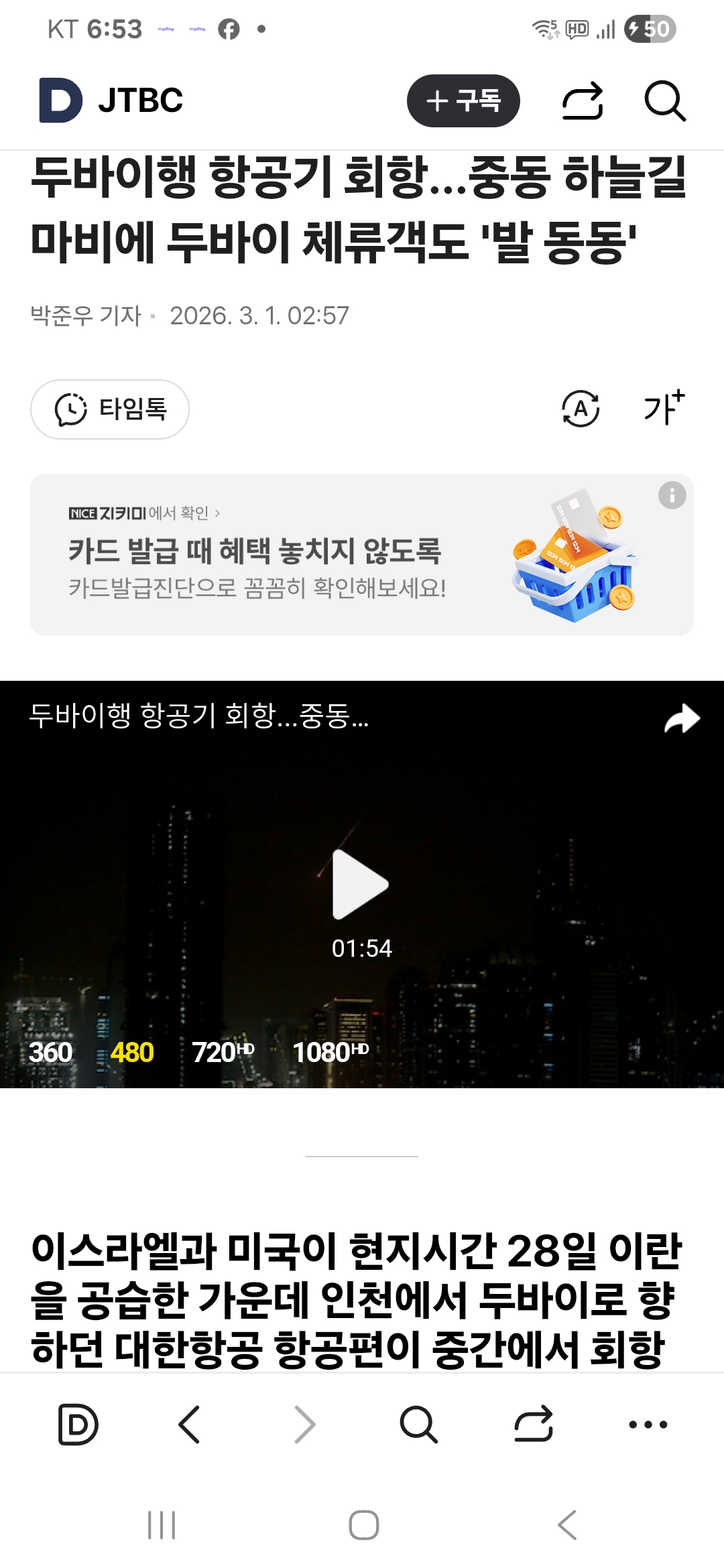
Task: Switch video quality to 720 HD
Action: 223,1053
